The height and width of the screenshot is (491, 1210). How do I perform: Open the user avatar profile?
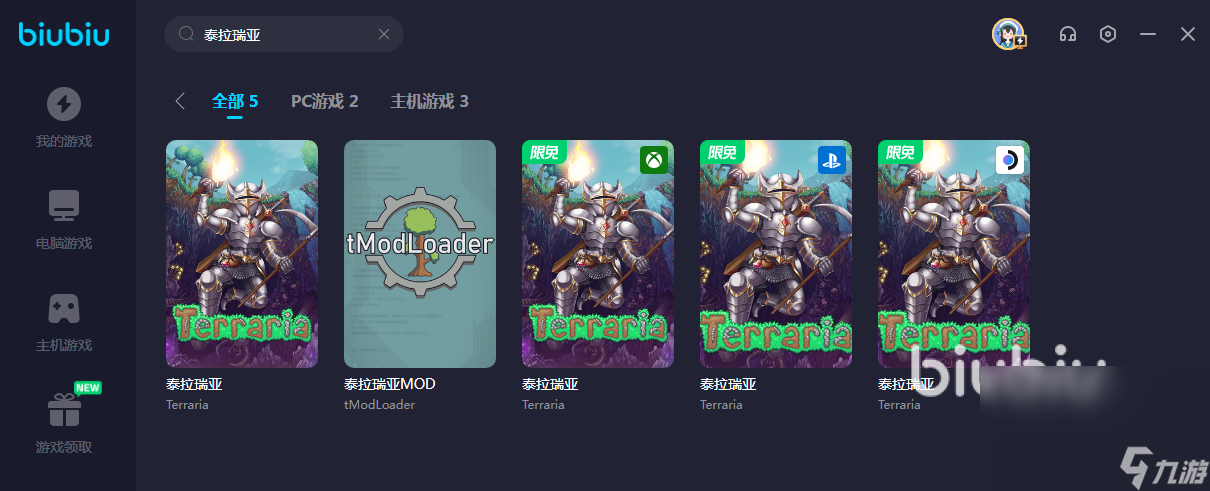click(1008, 34)
